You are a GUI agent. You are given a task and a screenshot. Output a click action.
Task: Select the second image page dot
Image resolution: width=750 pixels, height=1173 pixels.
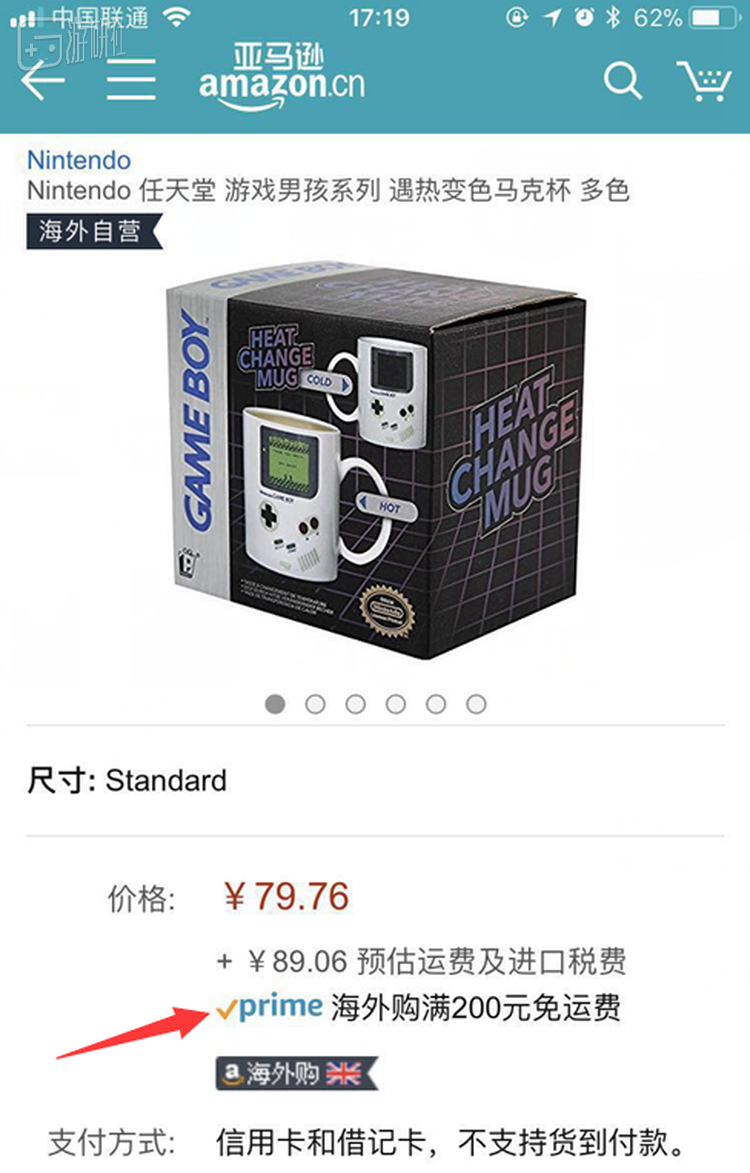tap(315, 704)
